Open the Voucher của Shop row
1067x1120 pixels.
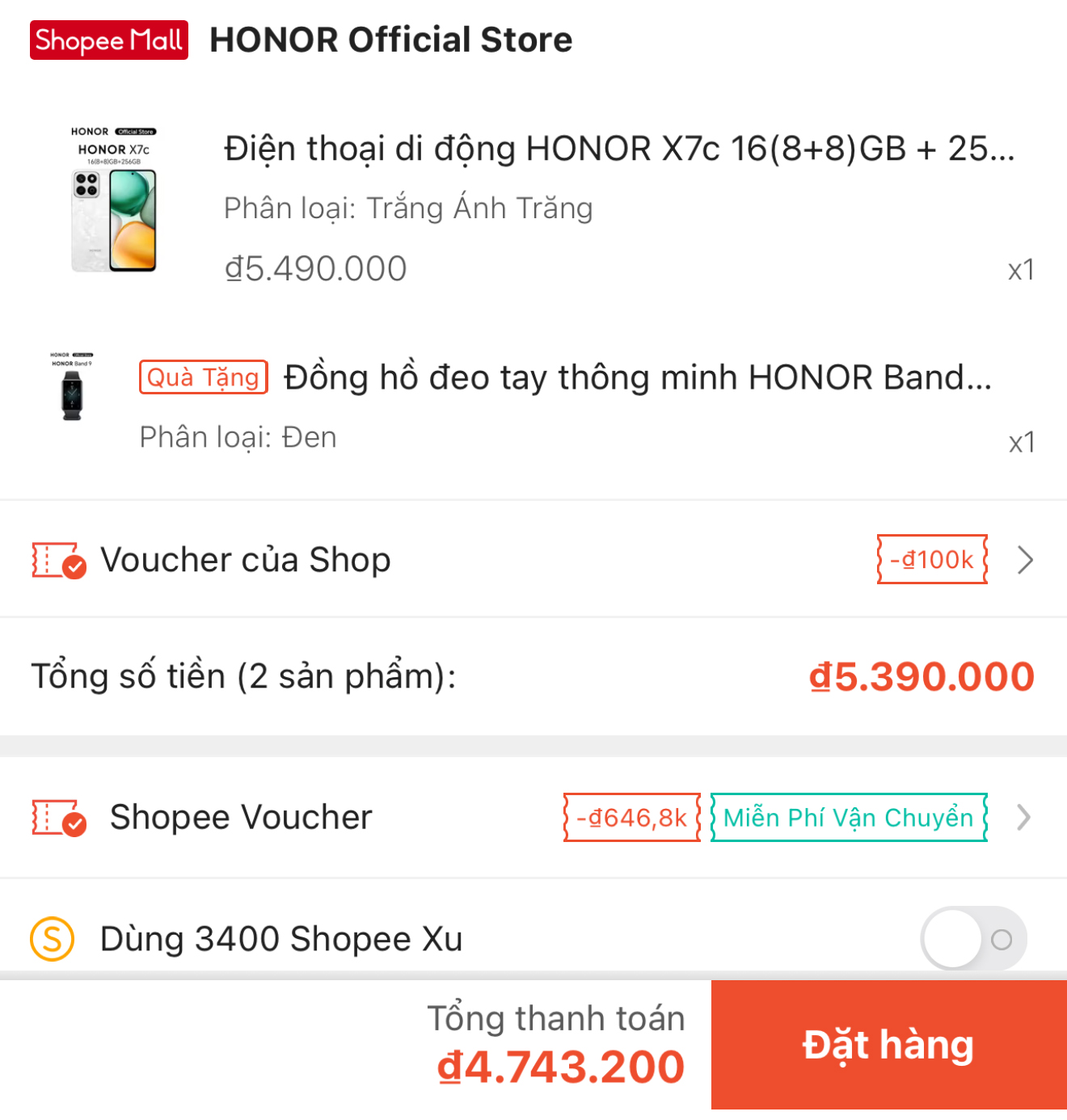click(x=533, y=560)
